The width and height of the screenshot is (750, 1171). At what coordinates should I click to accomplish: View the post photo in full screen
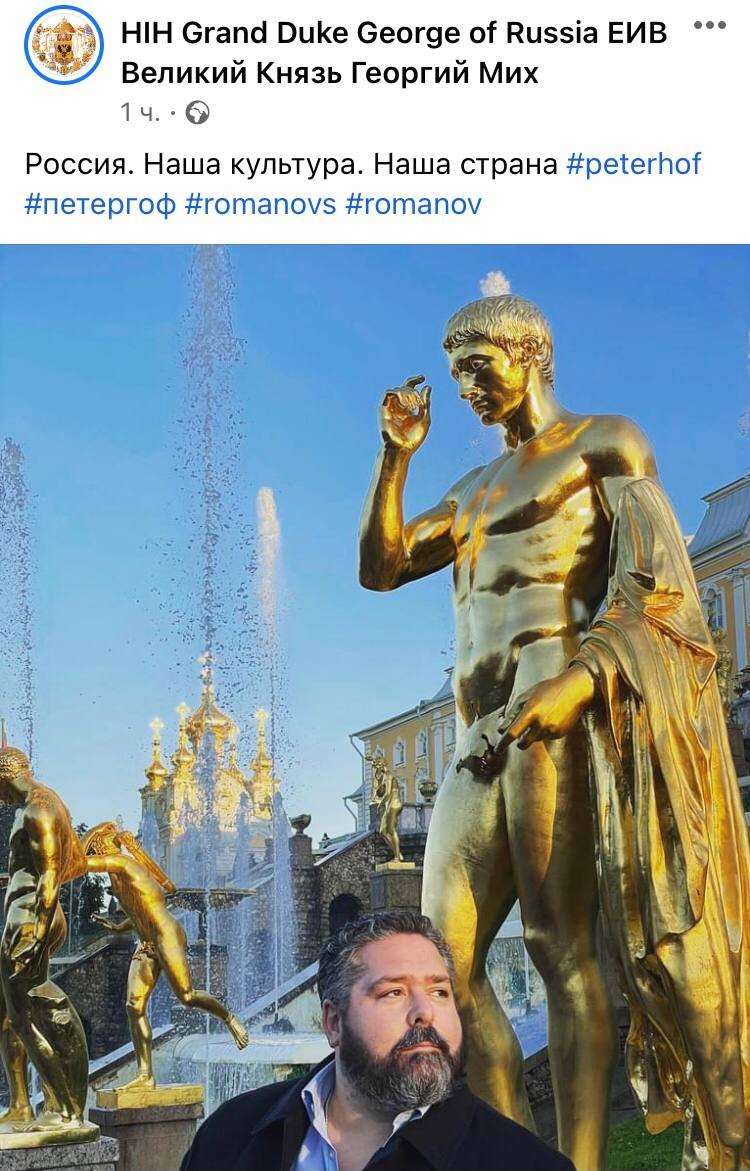pos(375,700)
